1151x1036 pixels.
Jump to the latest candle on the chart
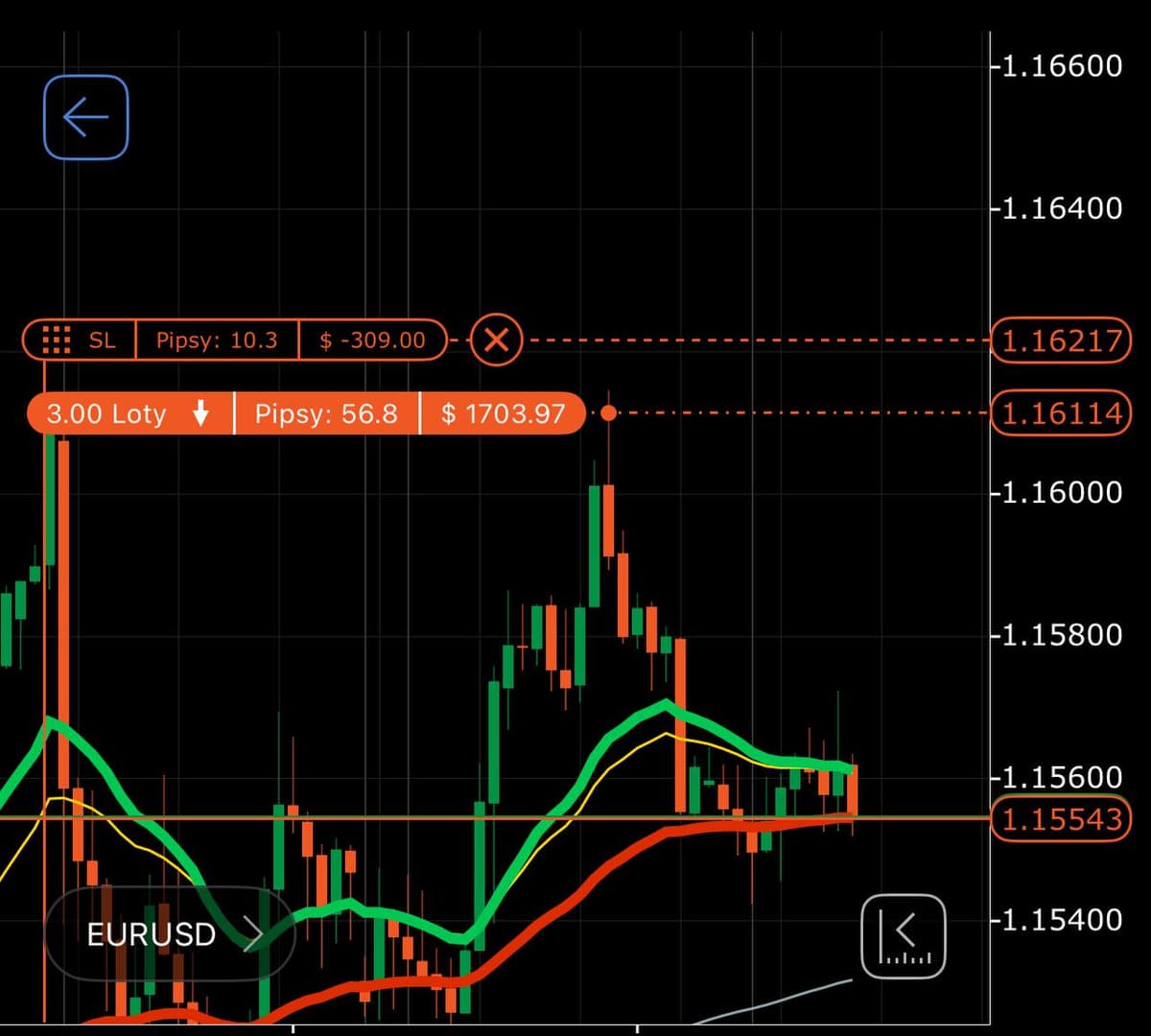[x=903, y=936]
